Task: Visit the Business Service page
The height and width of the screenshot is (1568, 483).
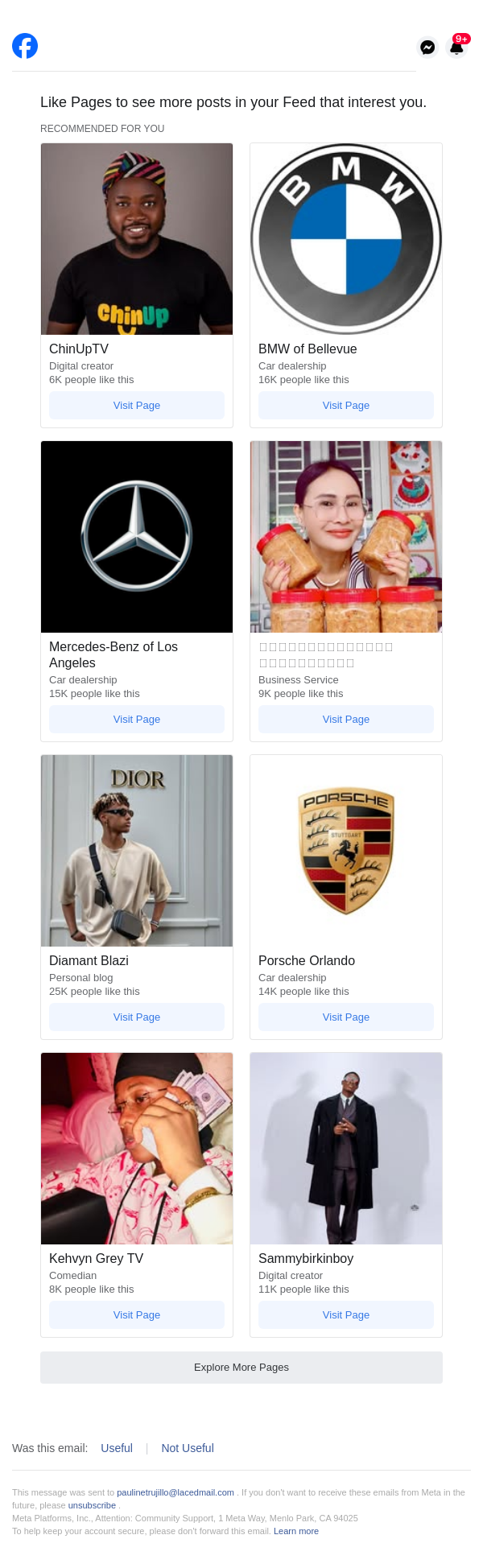Action: tap(346, 720)
